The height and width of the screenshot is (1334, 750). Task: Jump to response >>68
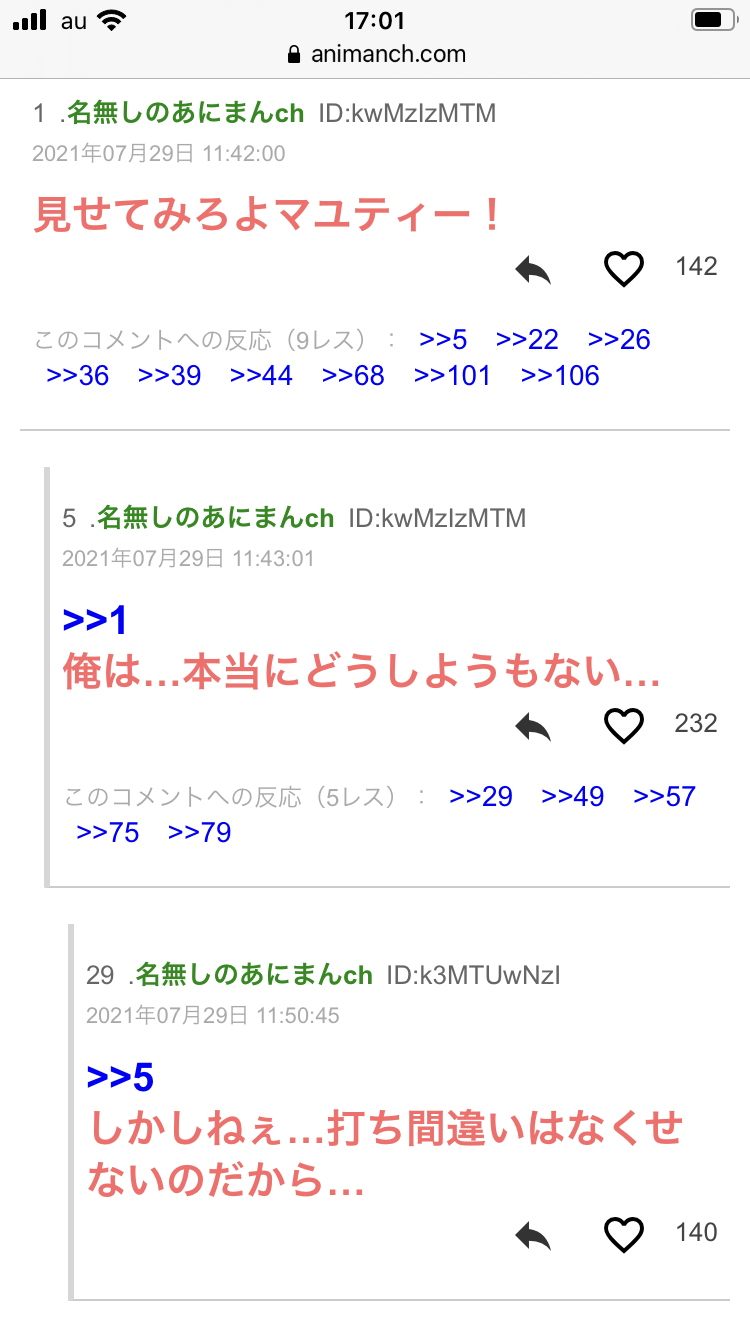click(x=353, y=376)
